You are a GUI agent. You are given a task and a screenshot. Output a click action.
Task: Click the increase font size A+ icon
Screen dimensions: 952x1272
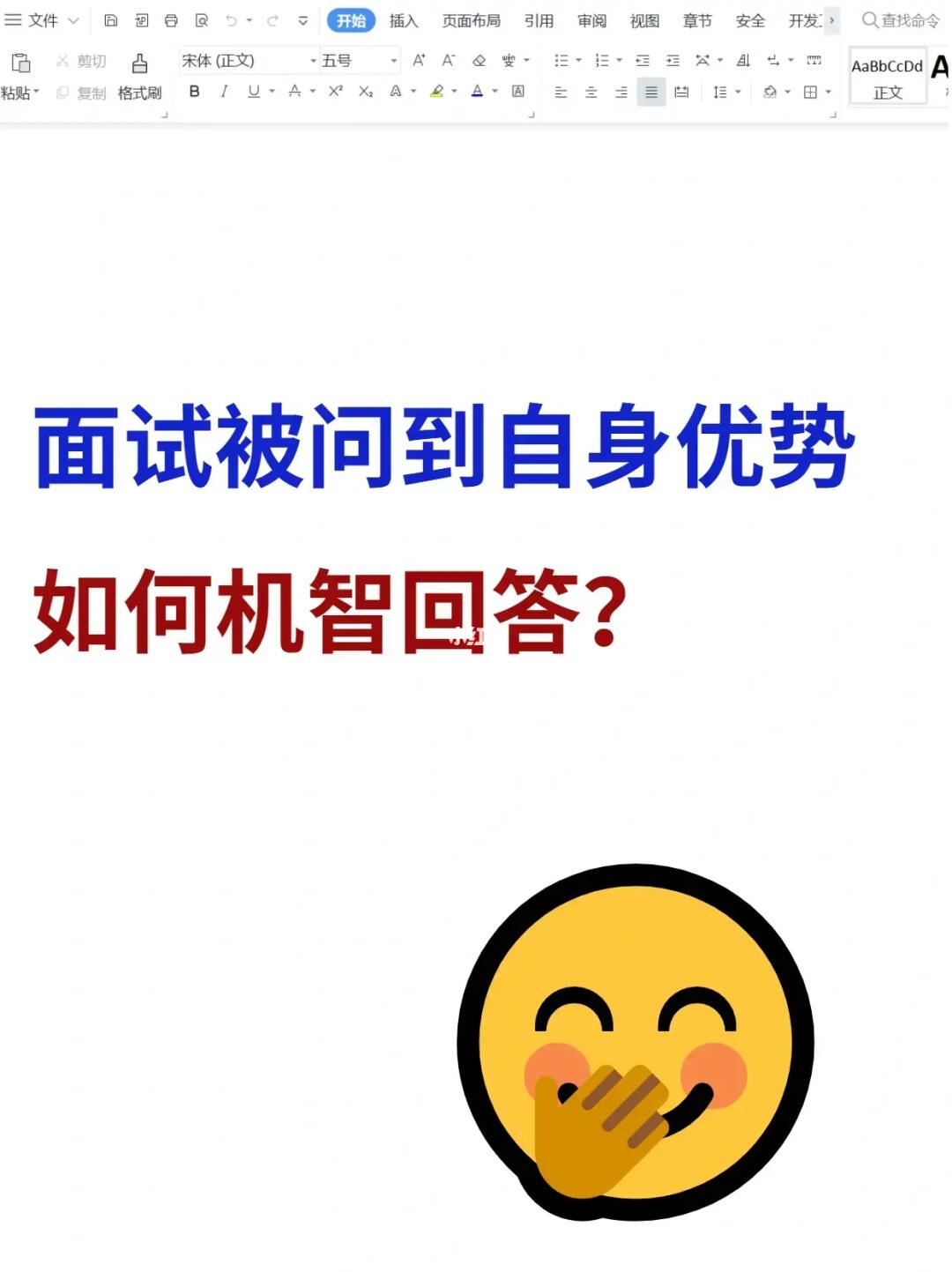(x=418, y=61)
